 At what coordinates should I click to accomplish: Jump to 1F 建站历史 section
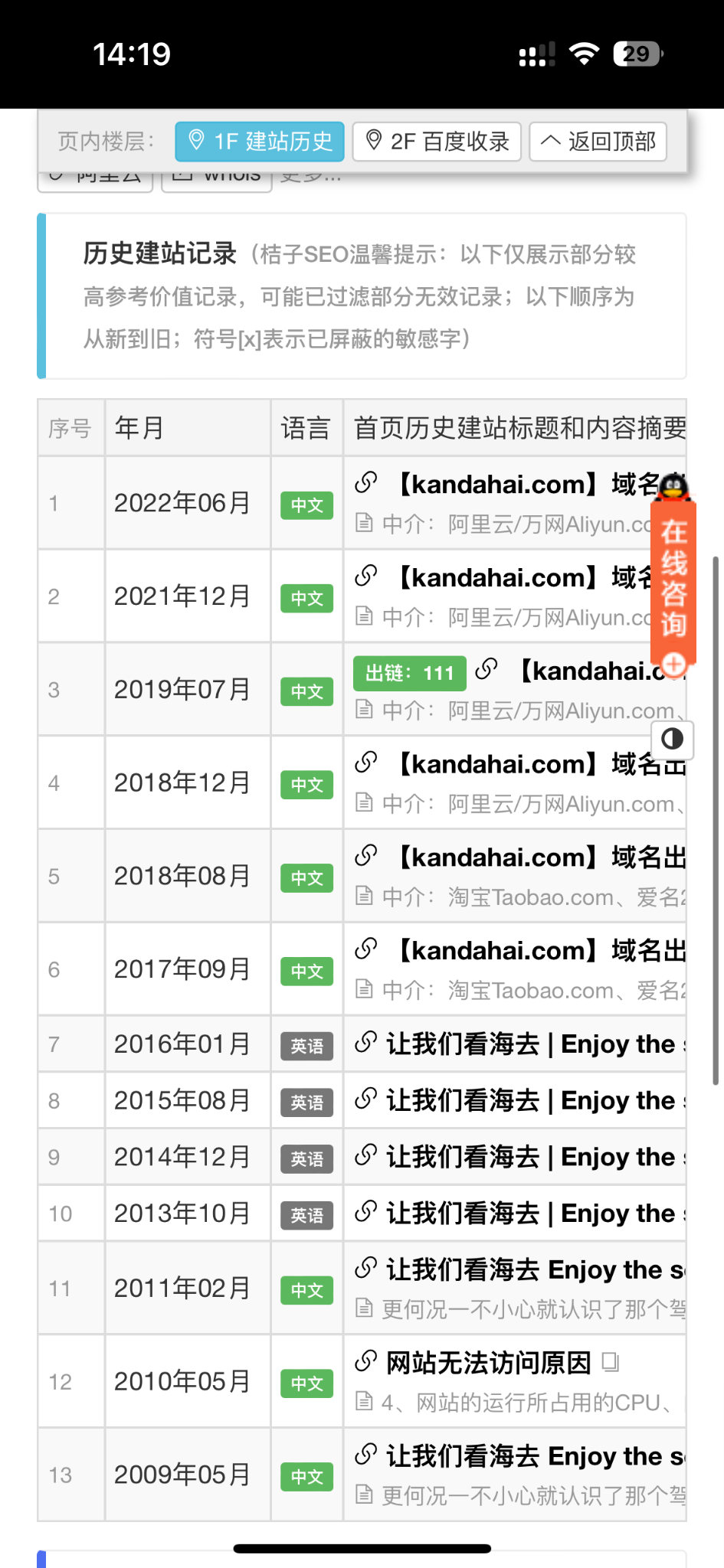(259, 142)
